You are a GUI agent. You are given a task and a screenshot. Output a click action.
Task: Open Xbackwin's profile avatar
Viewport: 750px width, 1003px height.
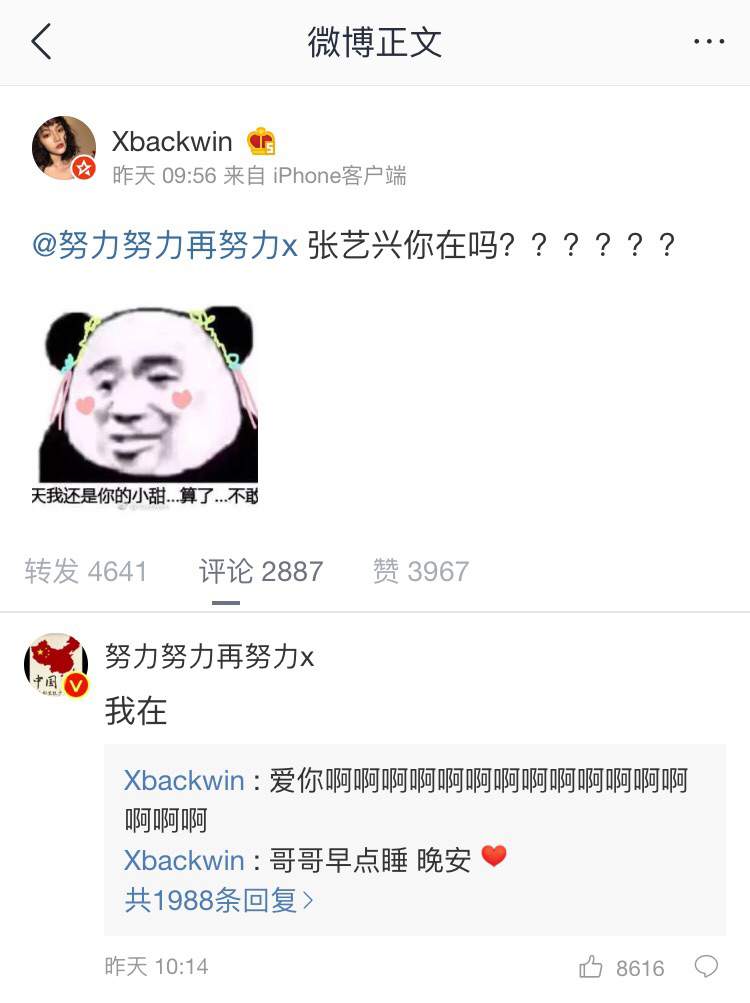click(65, 148)
